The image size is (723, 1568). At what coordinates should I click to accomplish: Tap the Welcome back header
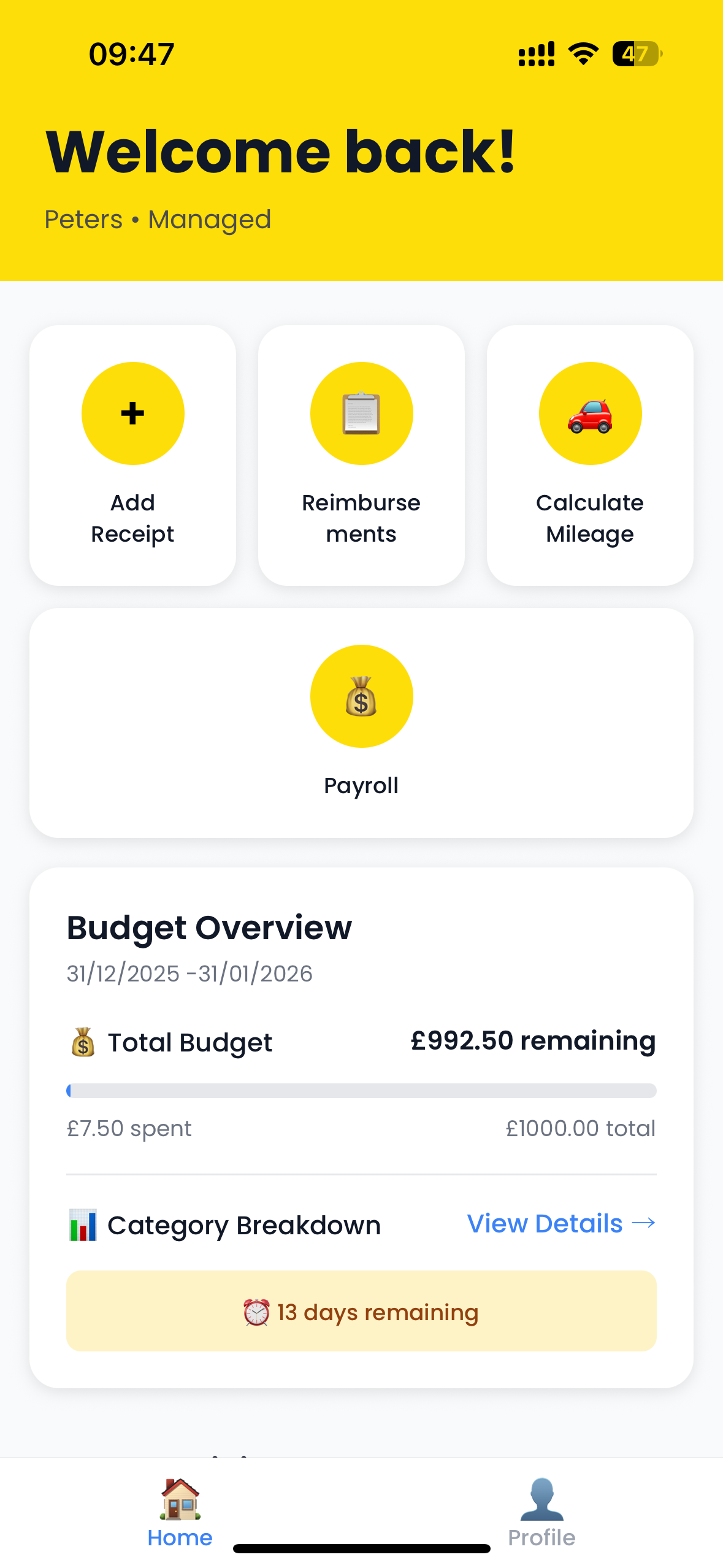[x=279, y=152]
